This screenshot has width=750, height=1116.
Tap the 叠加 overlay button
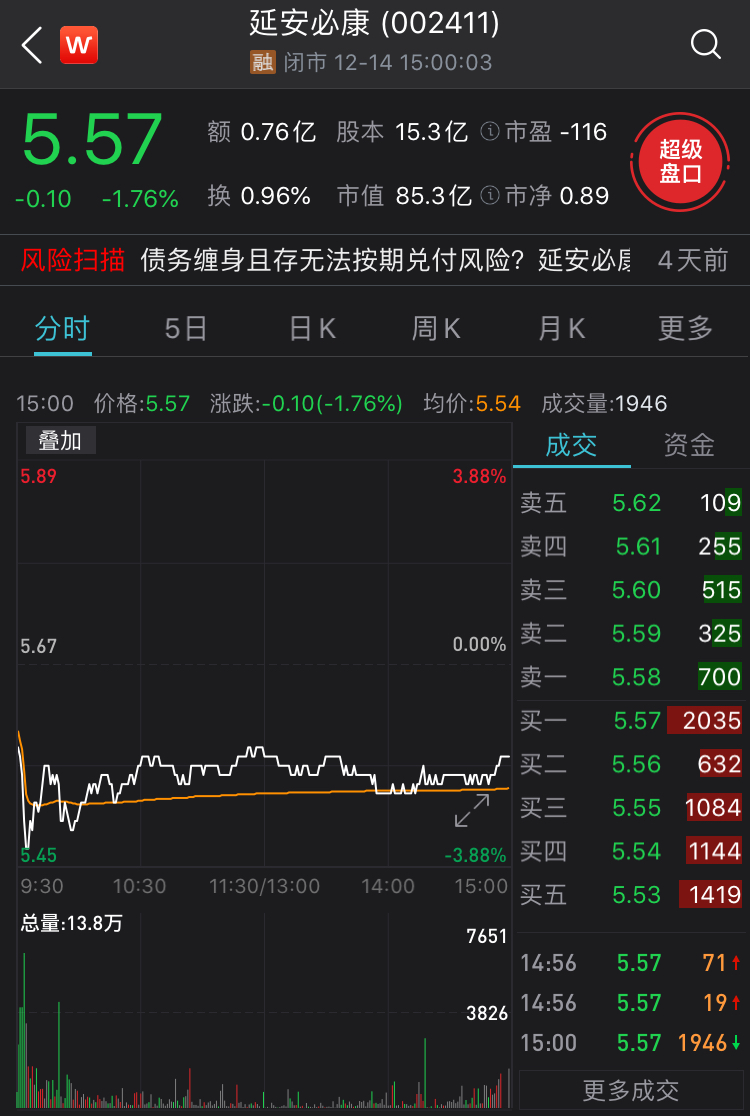coord(59,440)
